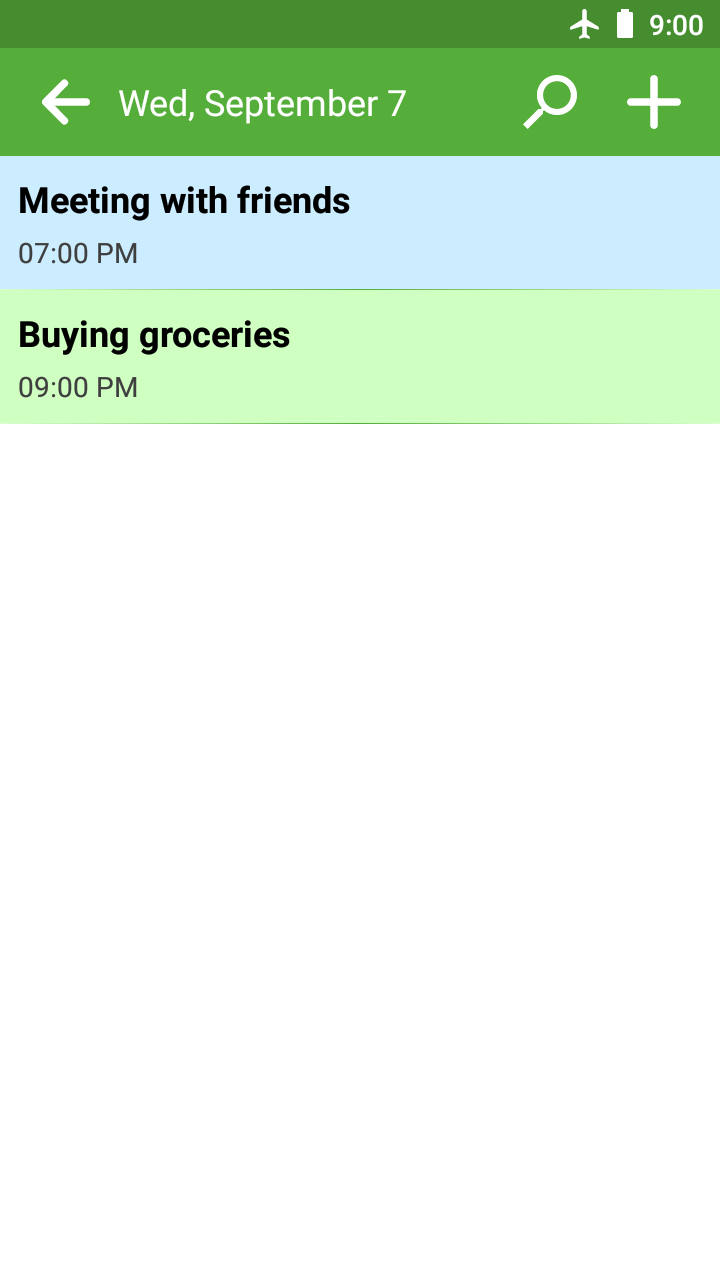This screenshot has width=720, height=1280.
Task: Open the Meeting with friends event
Action: [x=360, y=223]
